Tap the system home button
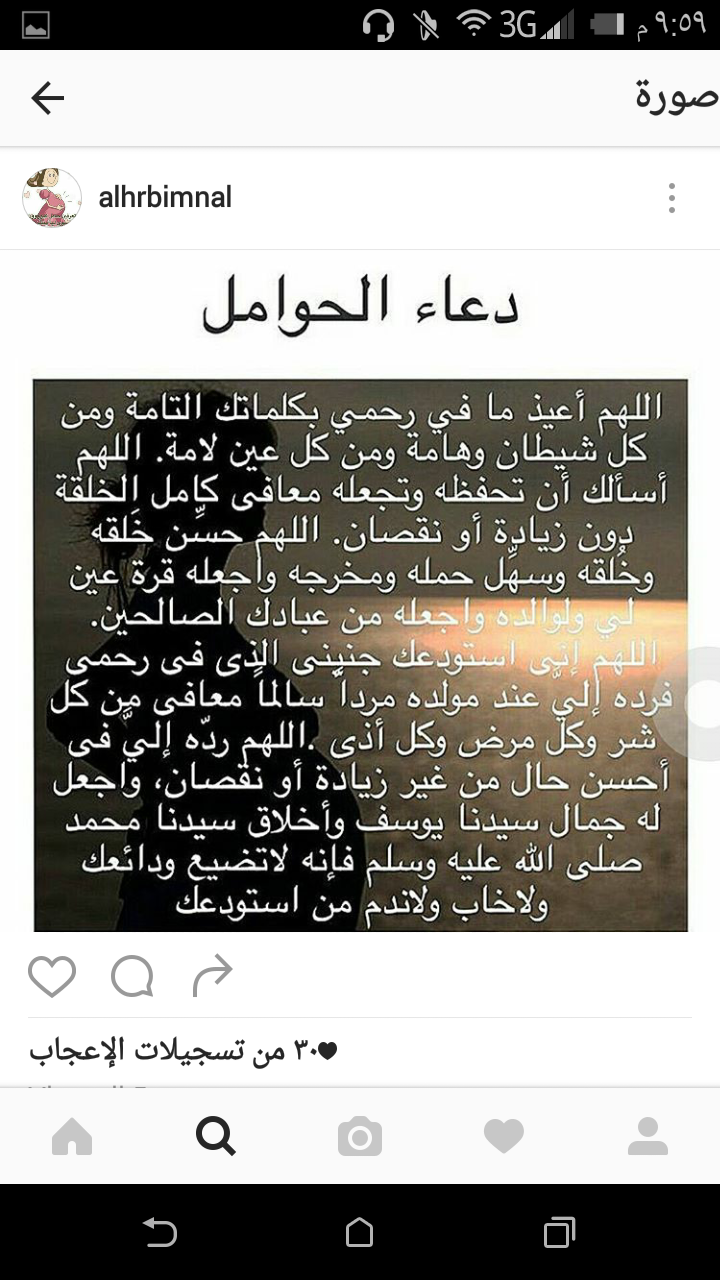The image size is (720, 1280). click(360, 1232)
